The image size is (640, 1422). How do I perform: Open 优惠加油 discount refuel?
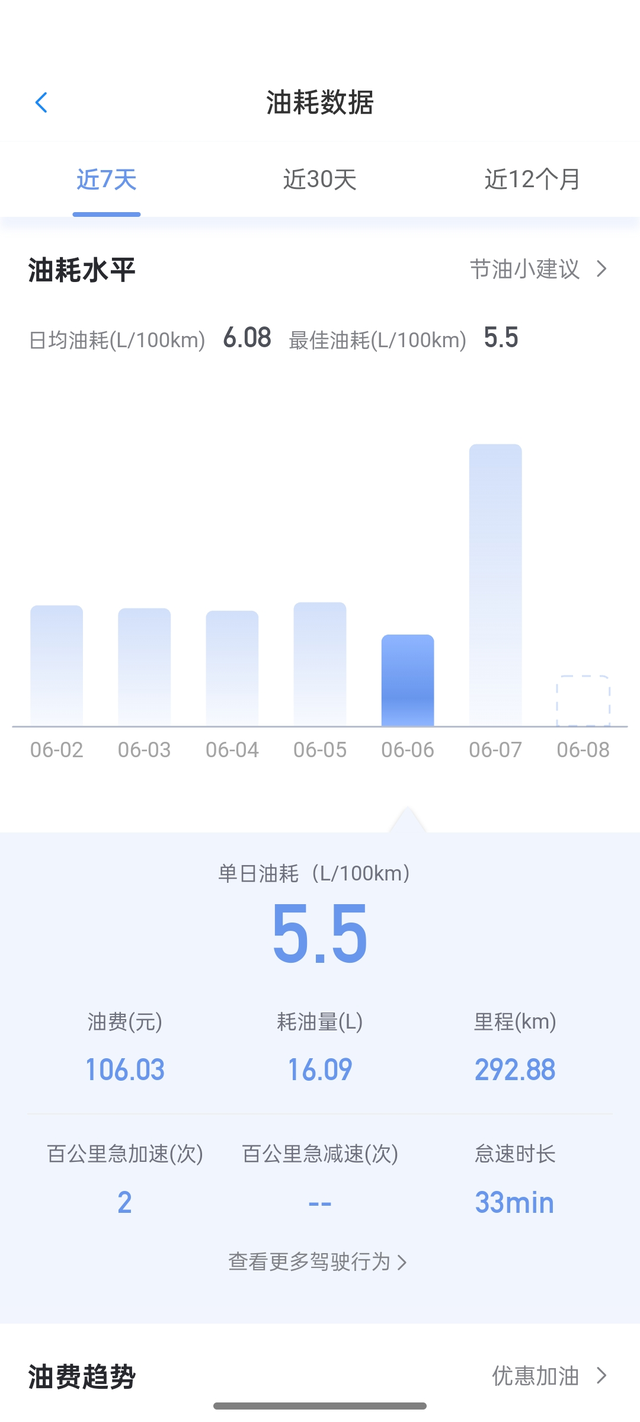point(549,1376)
